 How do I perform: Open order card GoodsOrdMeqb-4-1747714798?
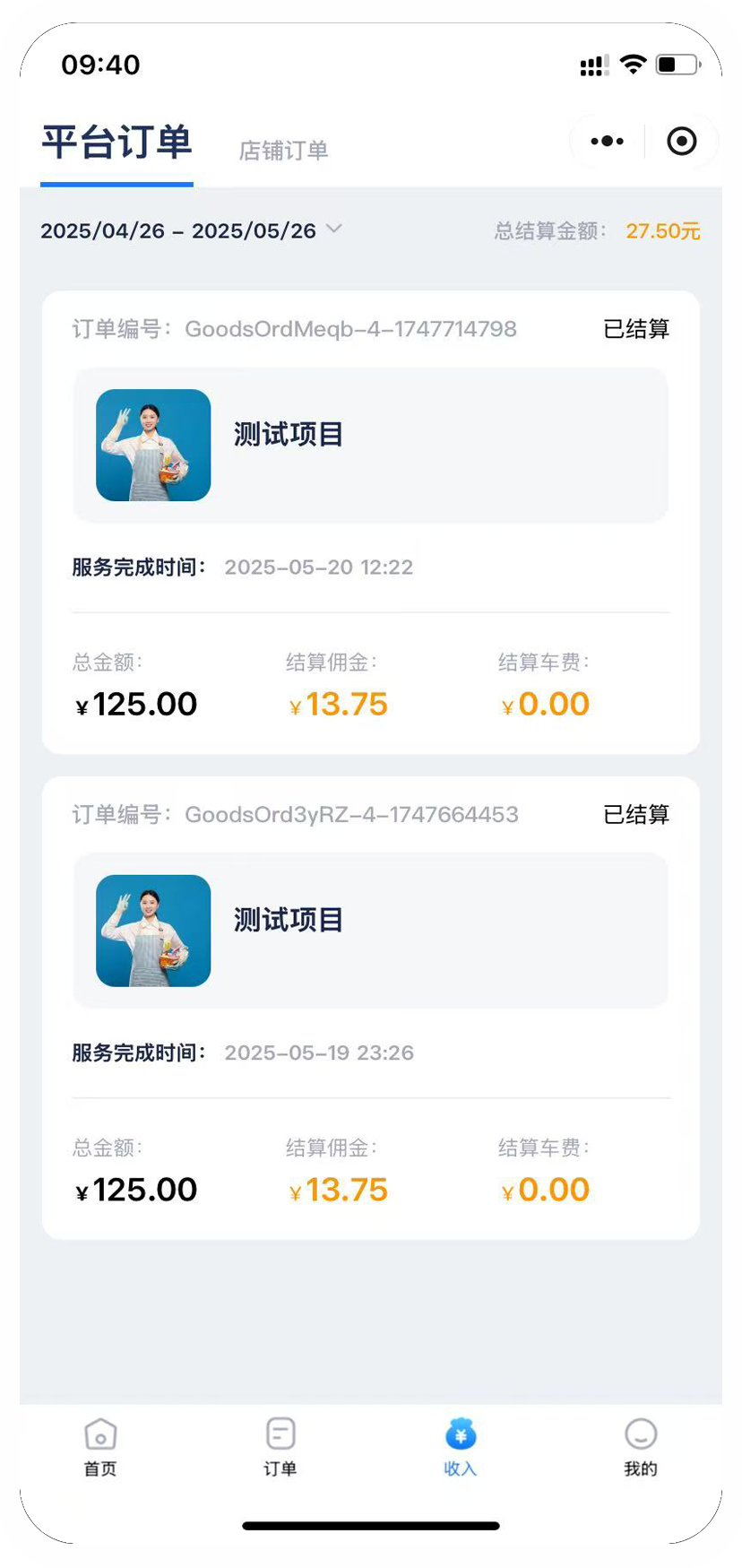[x=371, y=523]
